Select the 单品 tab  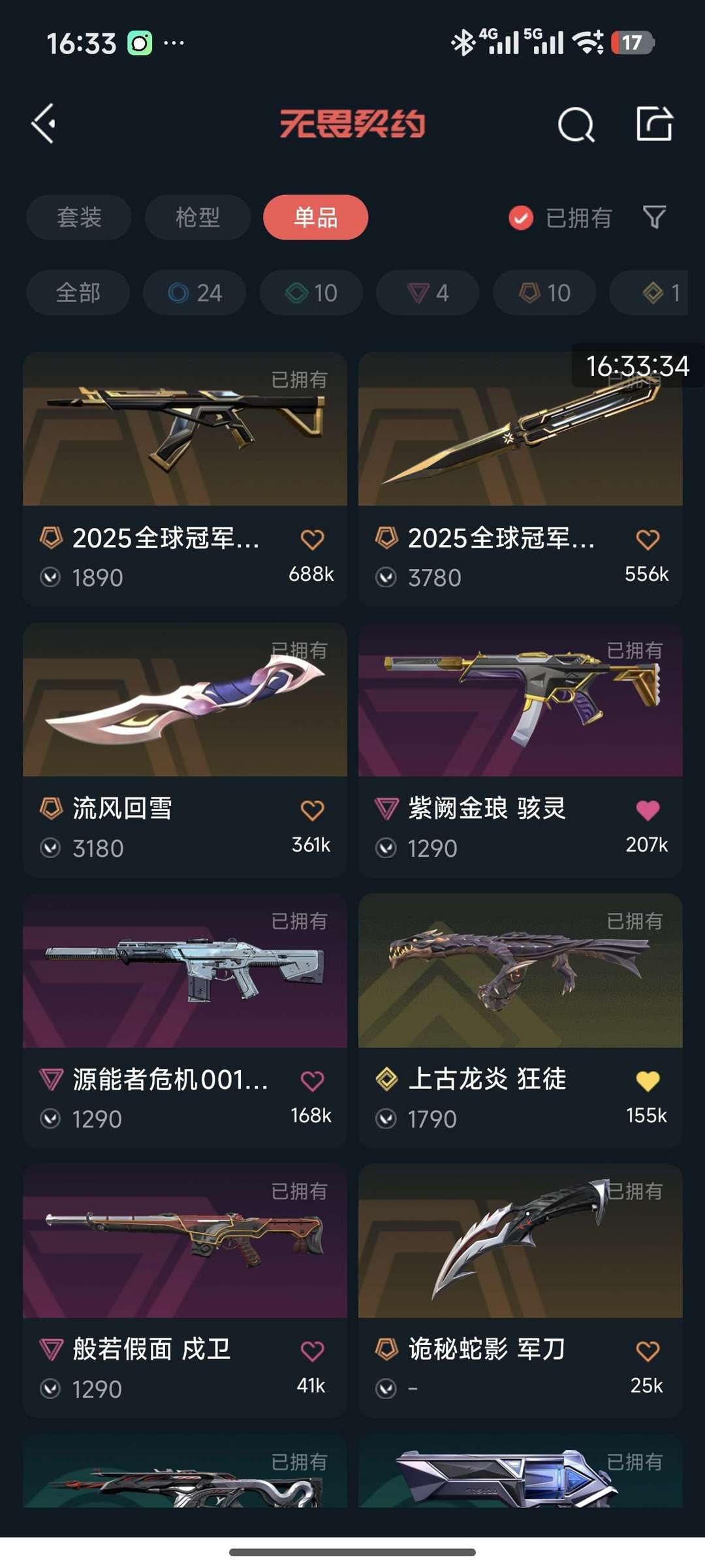315,217
